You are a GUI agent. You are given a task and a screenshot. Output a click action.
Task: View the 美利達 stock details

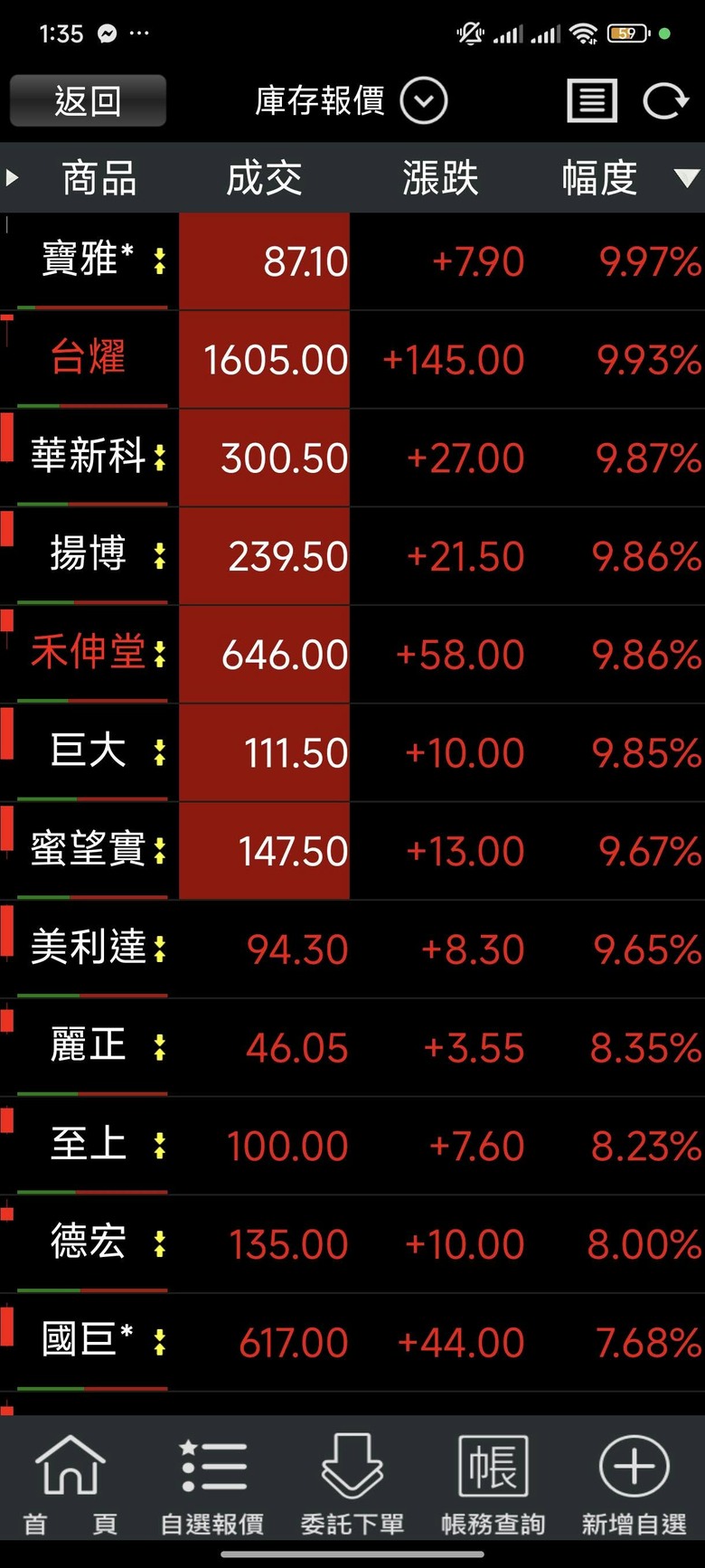(x=352, y=949)
